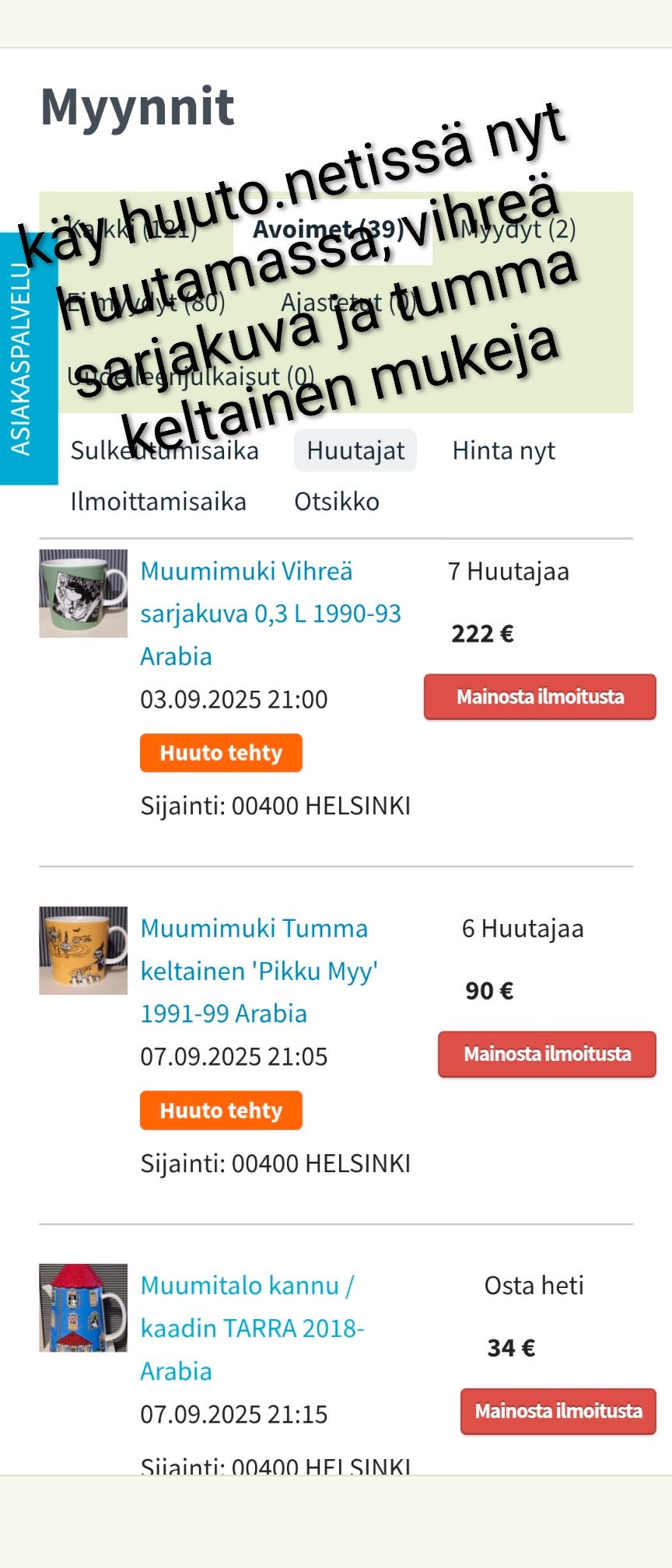Open the "Myydyt (2)" tab
This screenshot has height=1568, width=672.
[x=517, y=229]
